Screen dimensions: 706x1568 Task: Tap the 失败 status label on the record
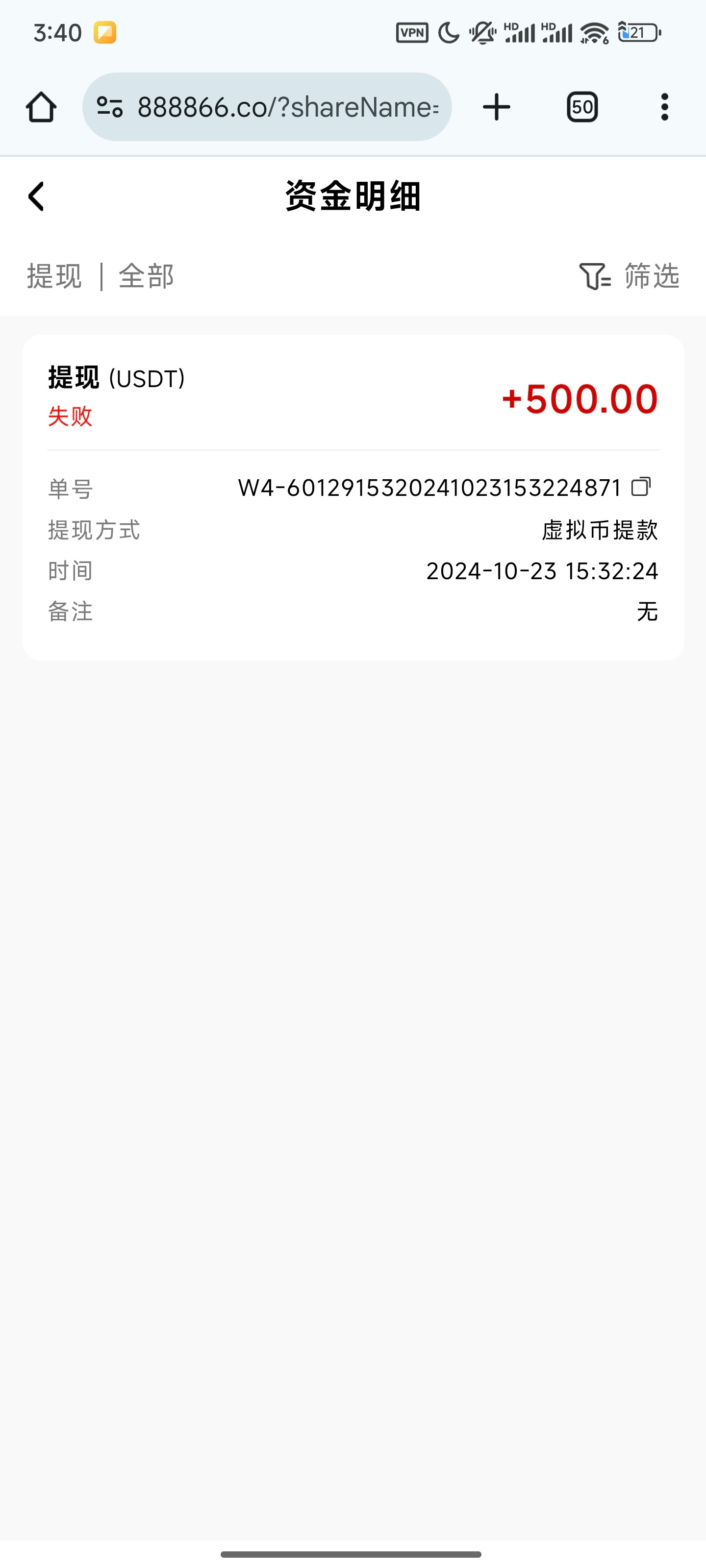coord(70,417)
